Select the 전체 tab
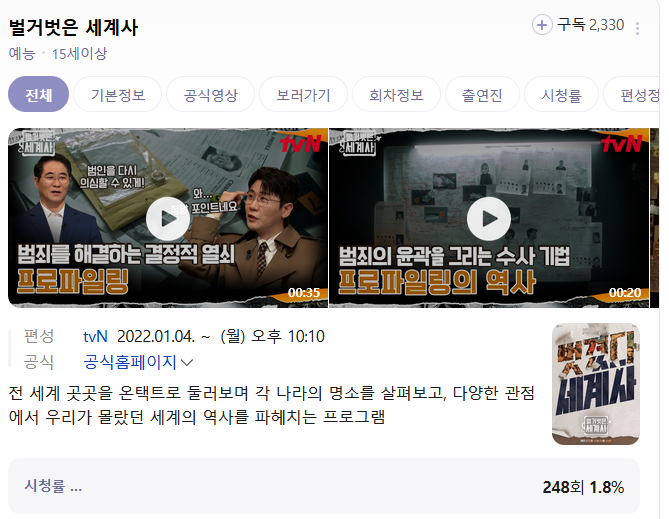This screenshot has width=669, height=519. pyautogui.click(x=38, y=96)
